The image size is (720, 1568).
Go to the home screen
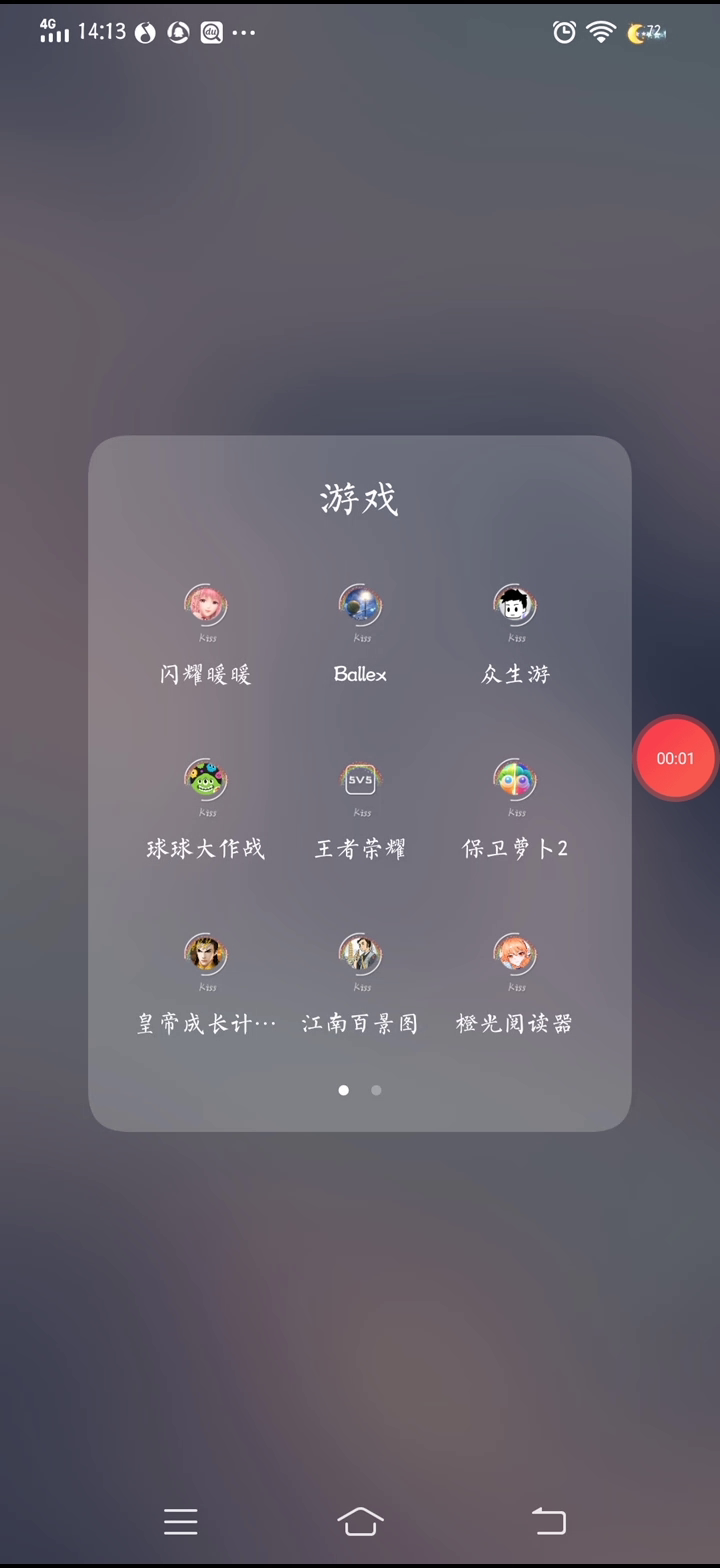coord(360,1521)
